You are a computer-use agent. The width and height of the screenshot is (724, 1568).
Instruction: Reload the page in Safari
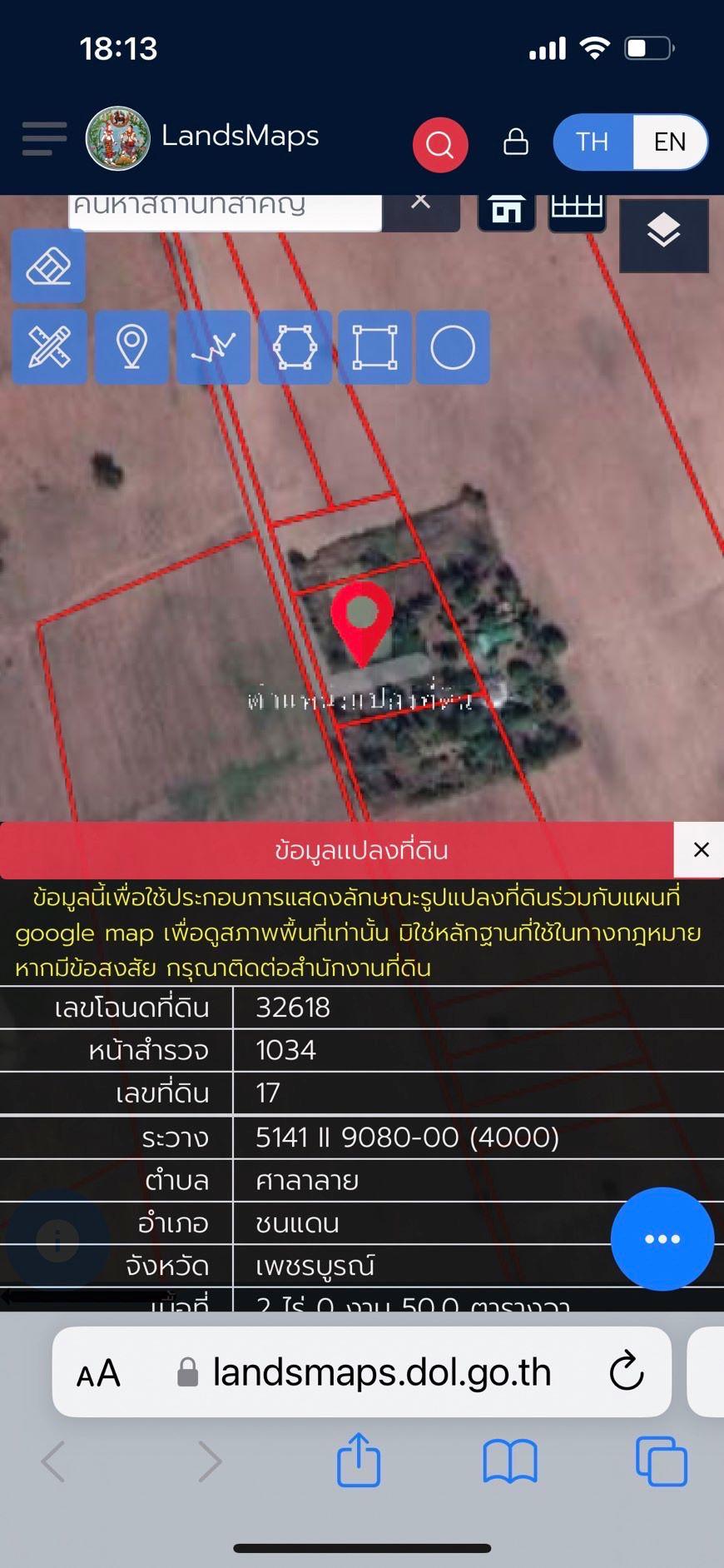tap(627, 1372)
